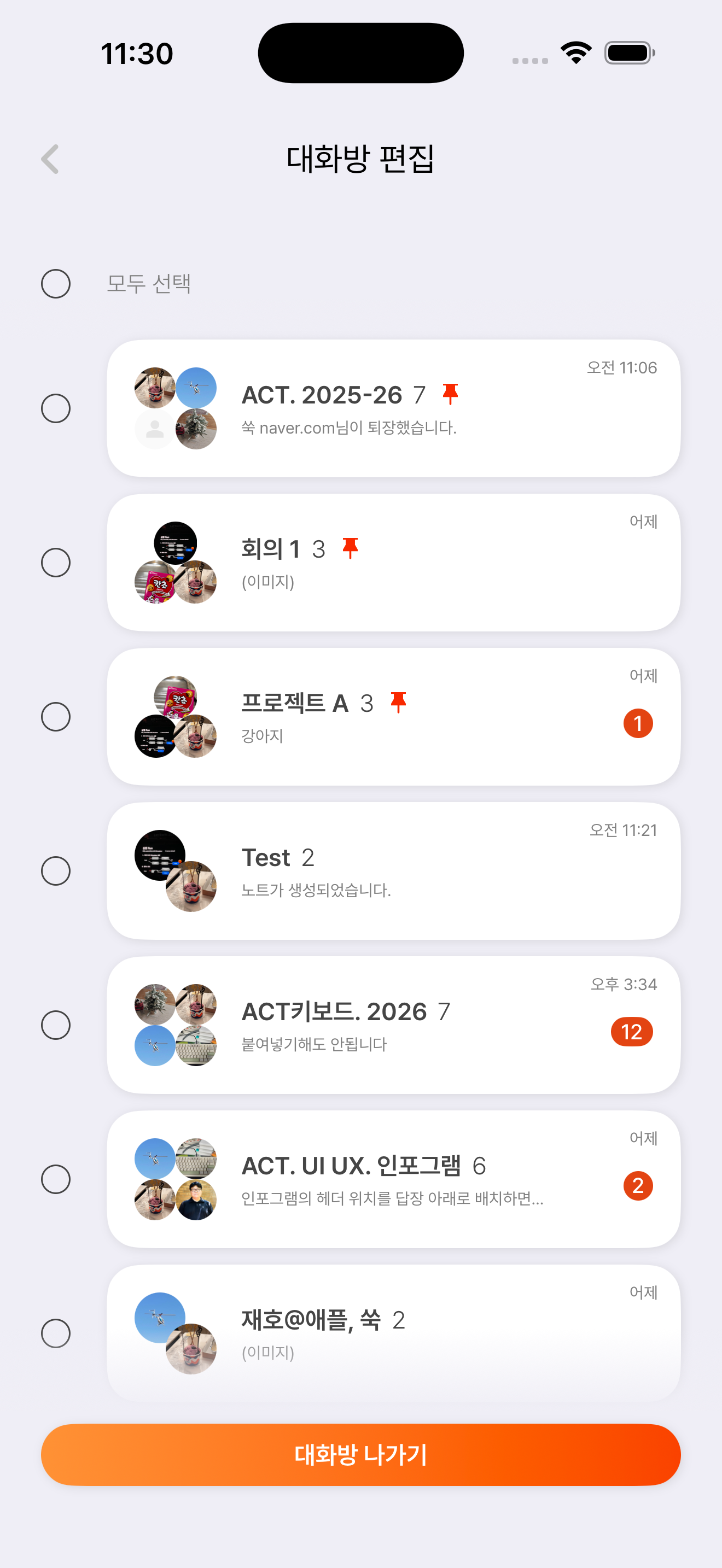Select the Test chat room checkbox
This screenshot has width=722, height=1568.
coord(55,871)
